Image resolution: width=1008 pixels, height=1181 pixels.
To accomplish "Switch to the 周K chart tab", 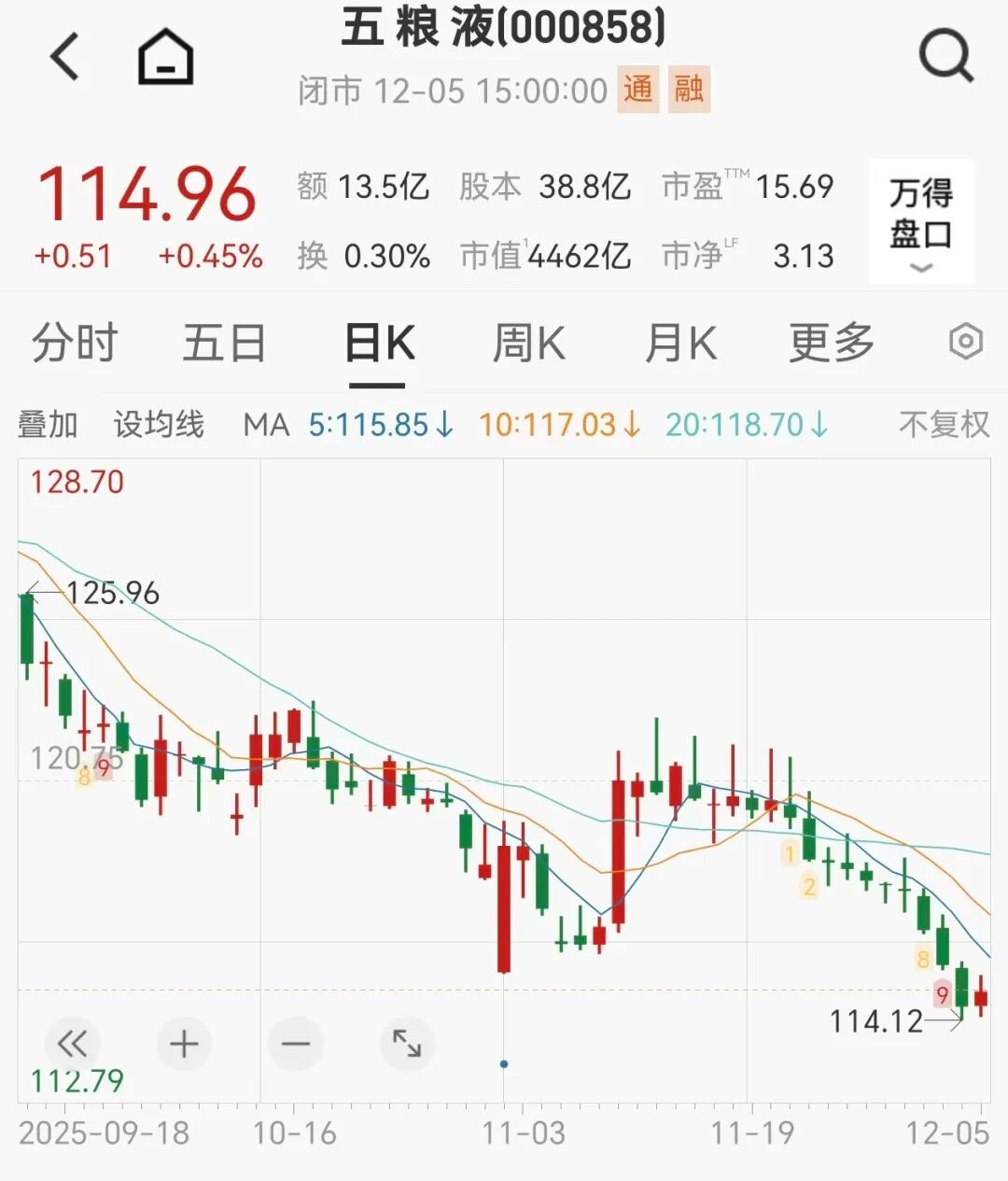I will [529, 343].
